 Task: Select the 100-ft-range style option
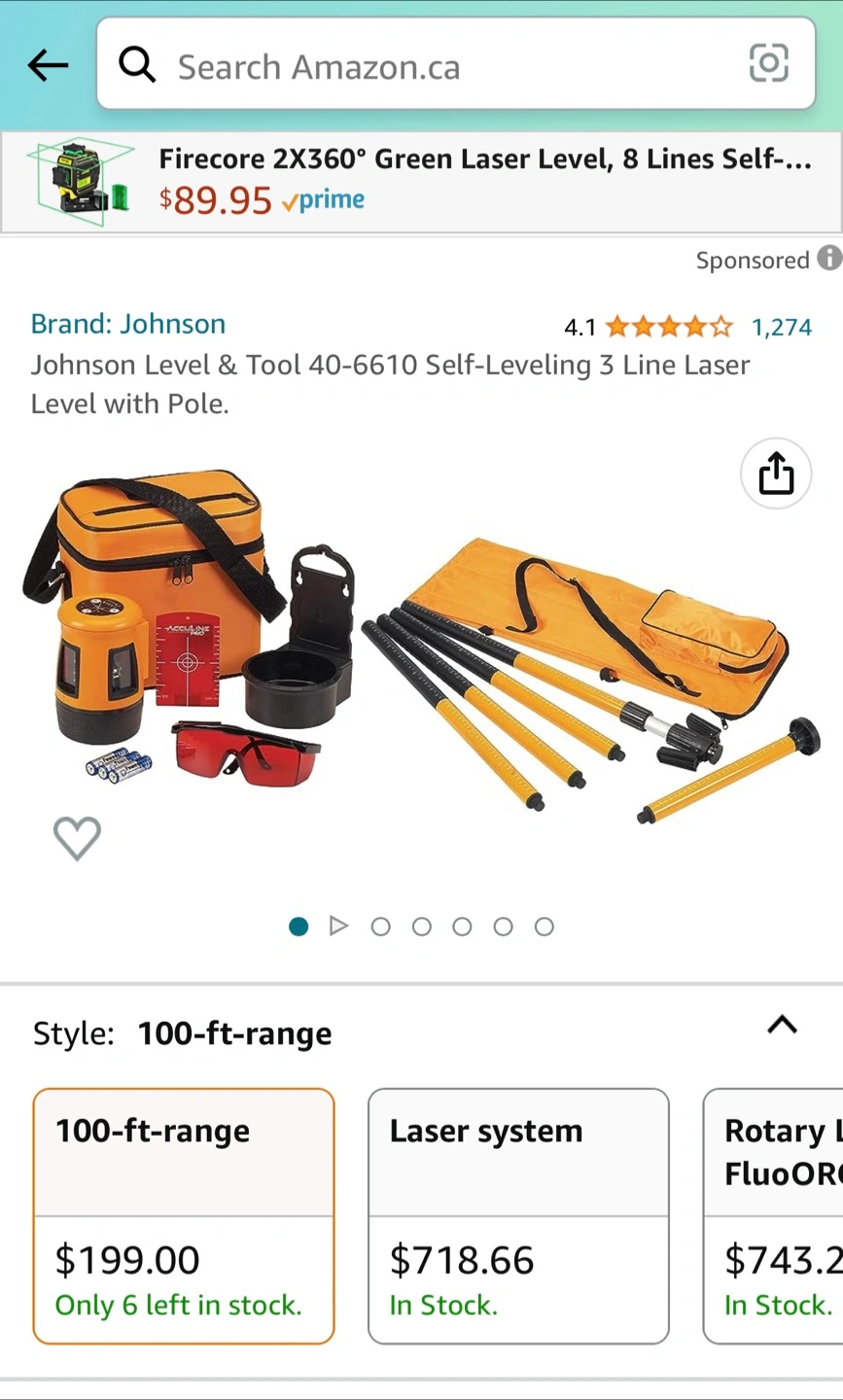184,1216
